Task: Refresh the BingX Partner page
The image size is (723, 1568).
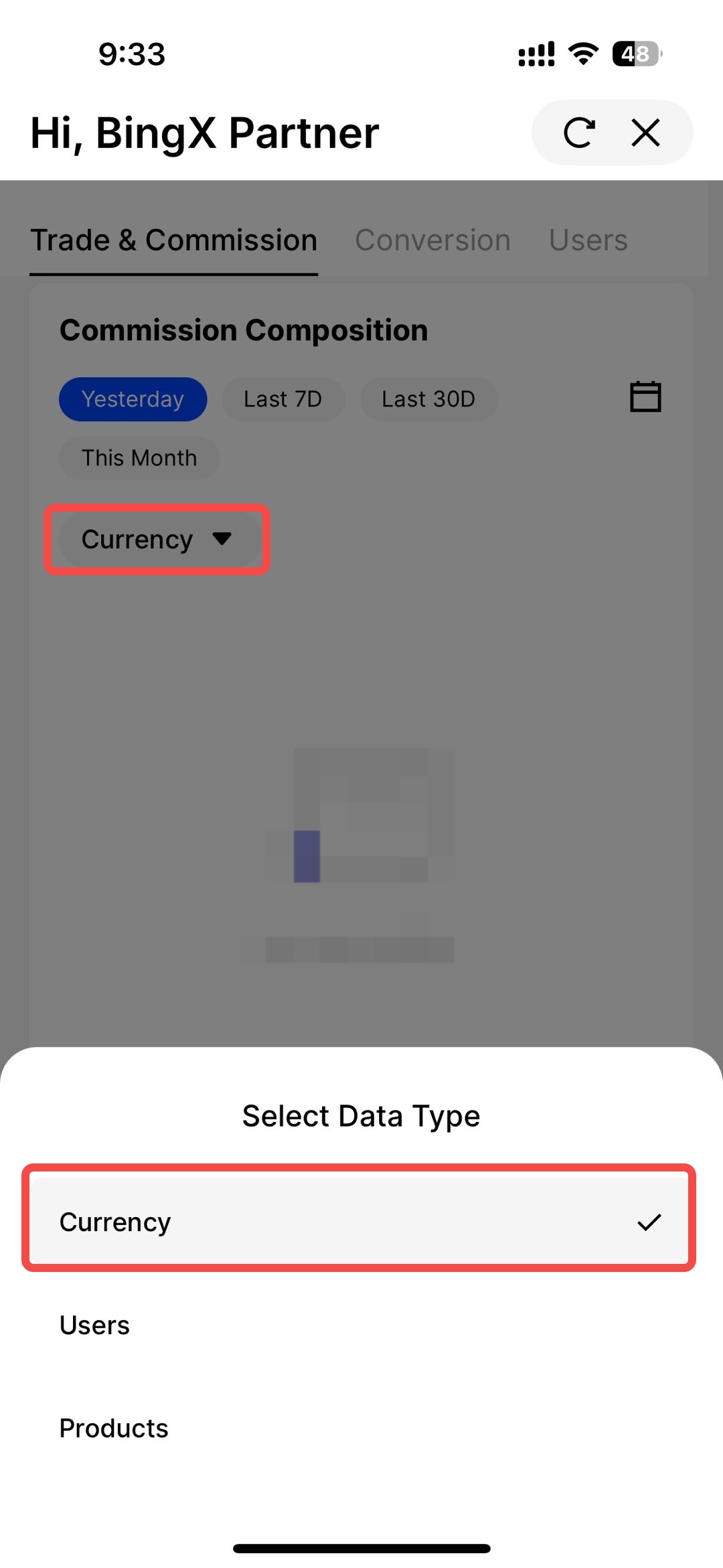Action: 579,133
